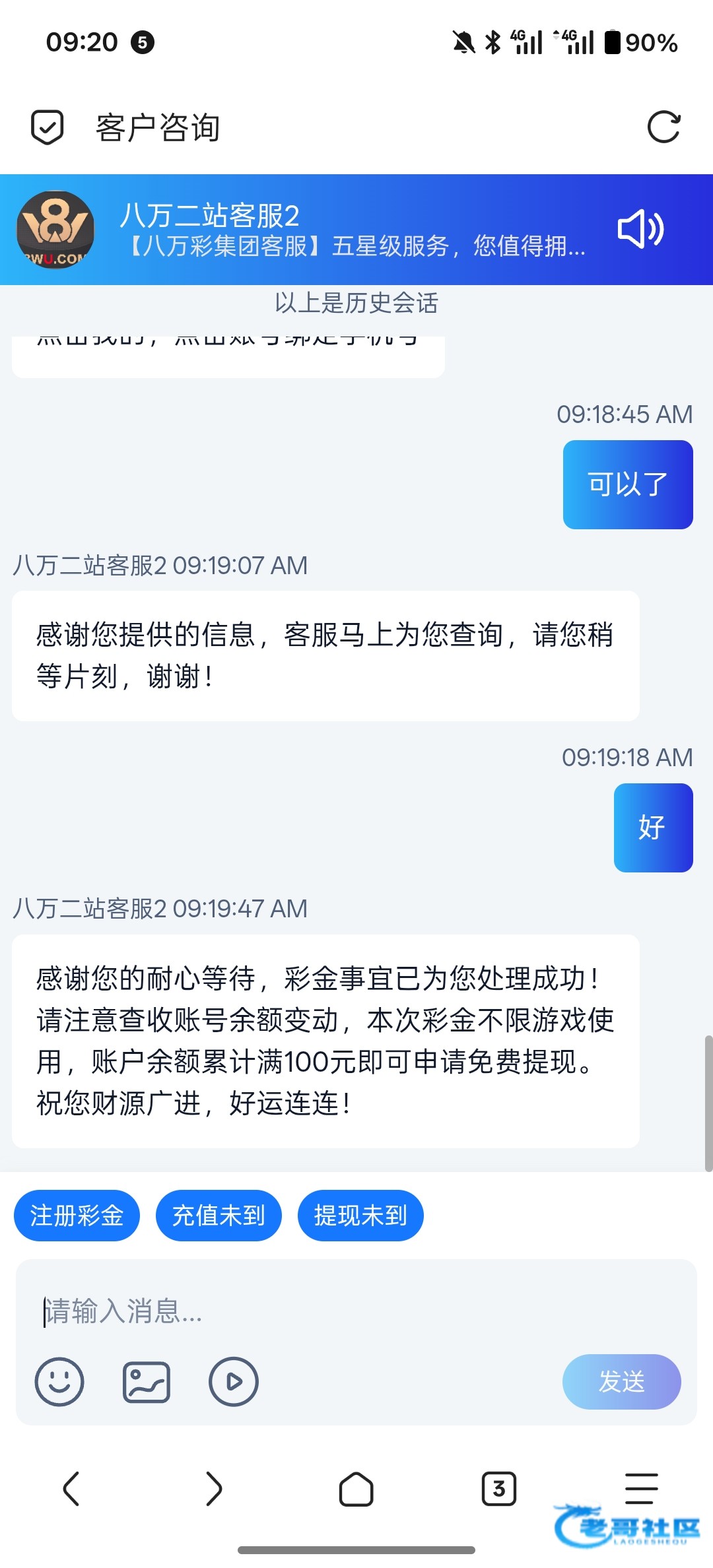
Task: Select the 充值未到 quick reply chip
Action: point(219,1216)
